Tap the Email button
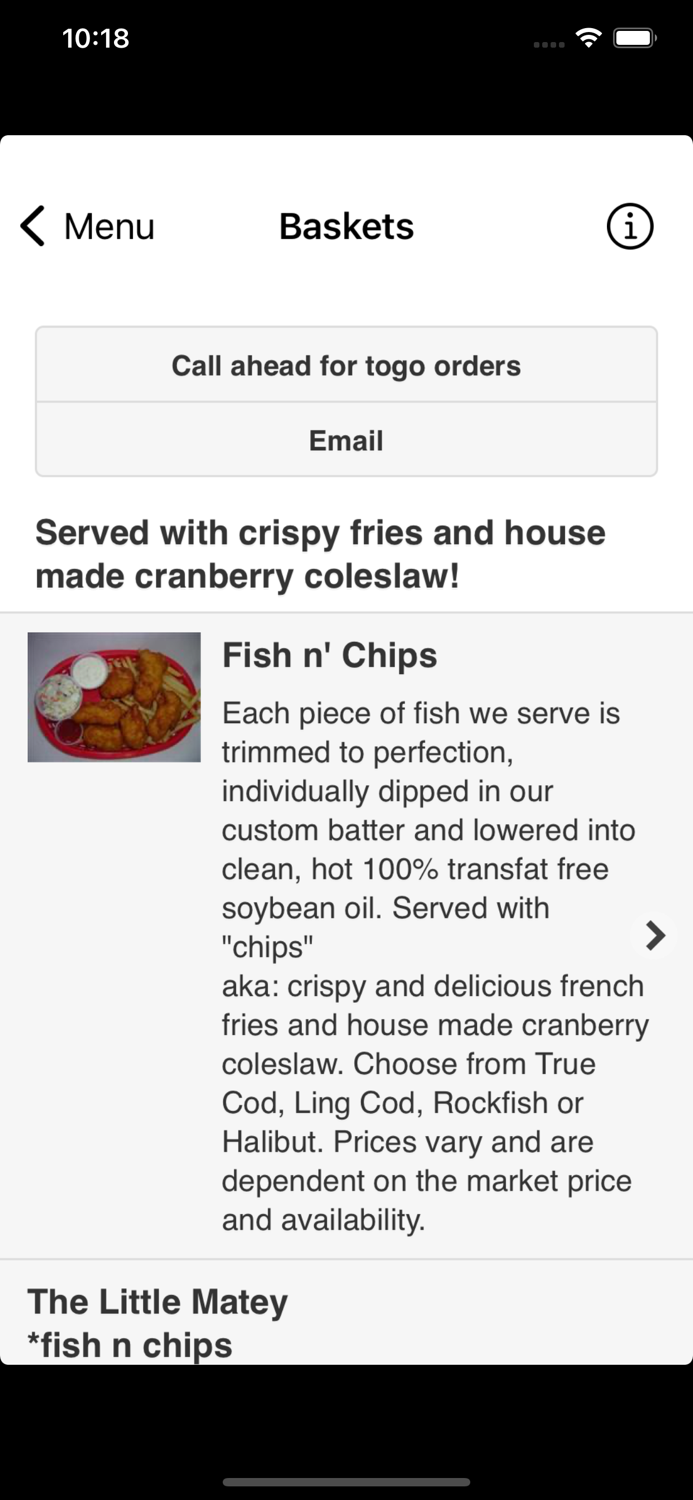Screen dimensions: 693x1500 pos(346,440)
